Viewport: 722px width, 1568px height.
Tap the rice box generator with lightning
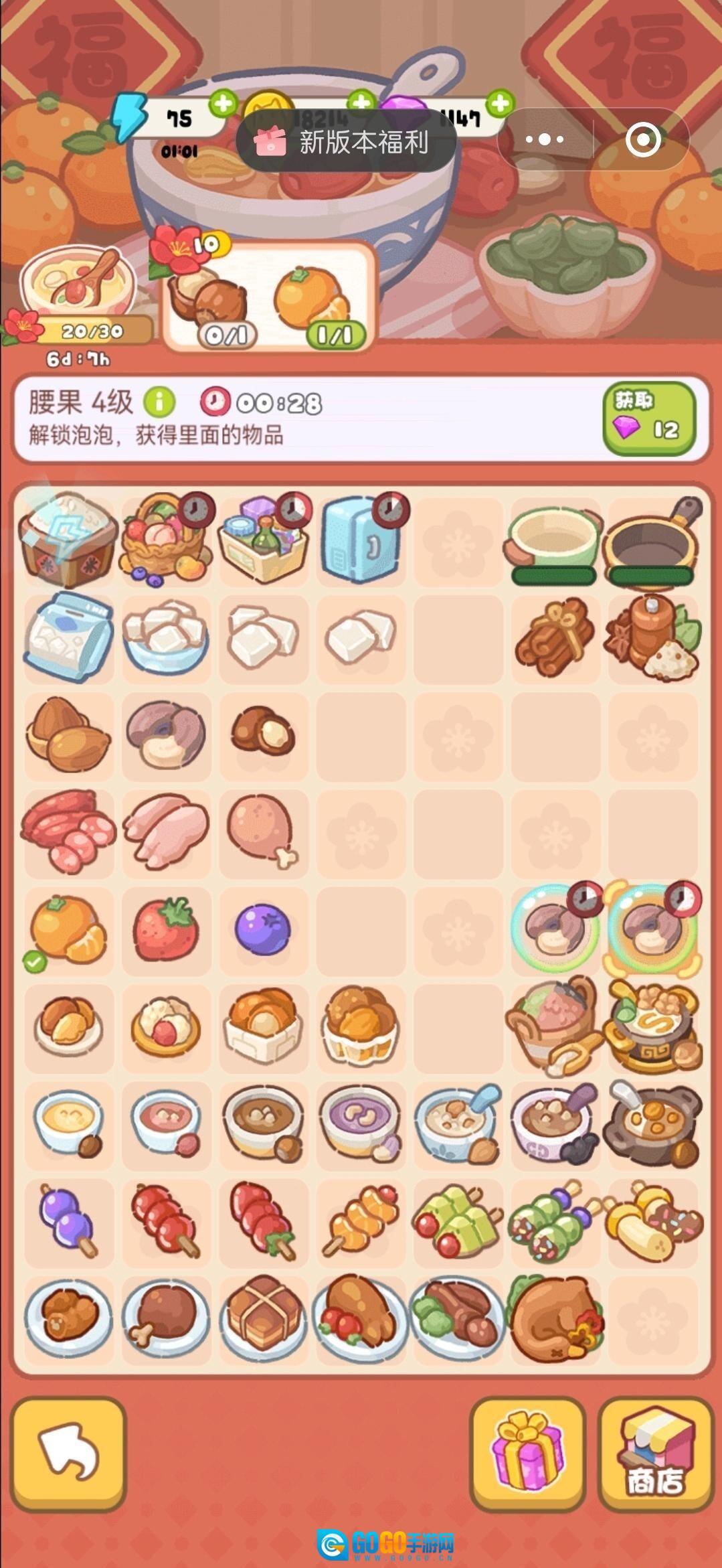click(68, 541)
